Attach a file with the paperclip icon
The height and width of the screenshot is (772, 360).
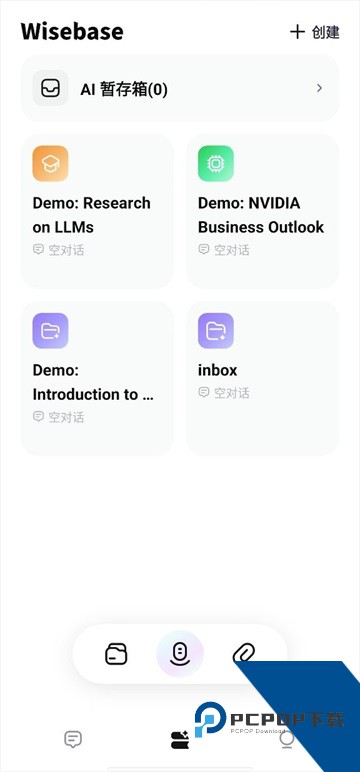coord(244,654)
